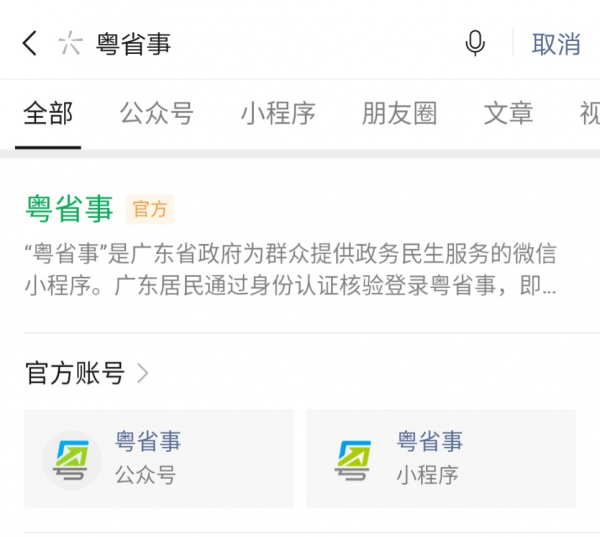Expand the 官方账号 section

click(87, 373)
